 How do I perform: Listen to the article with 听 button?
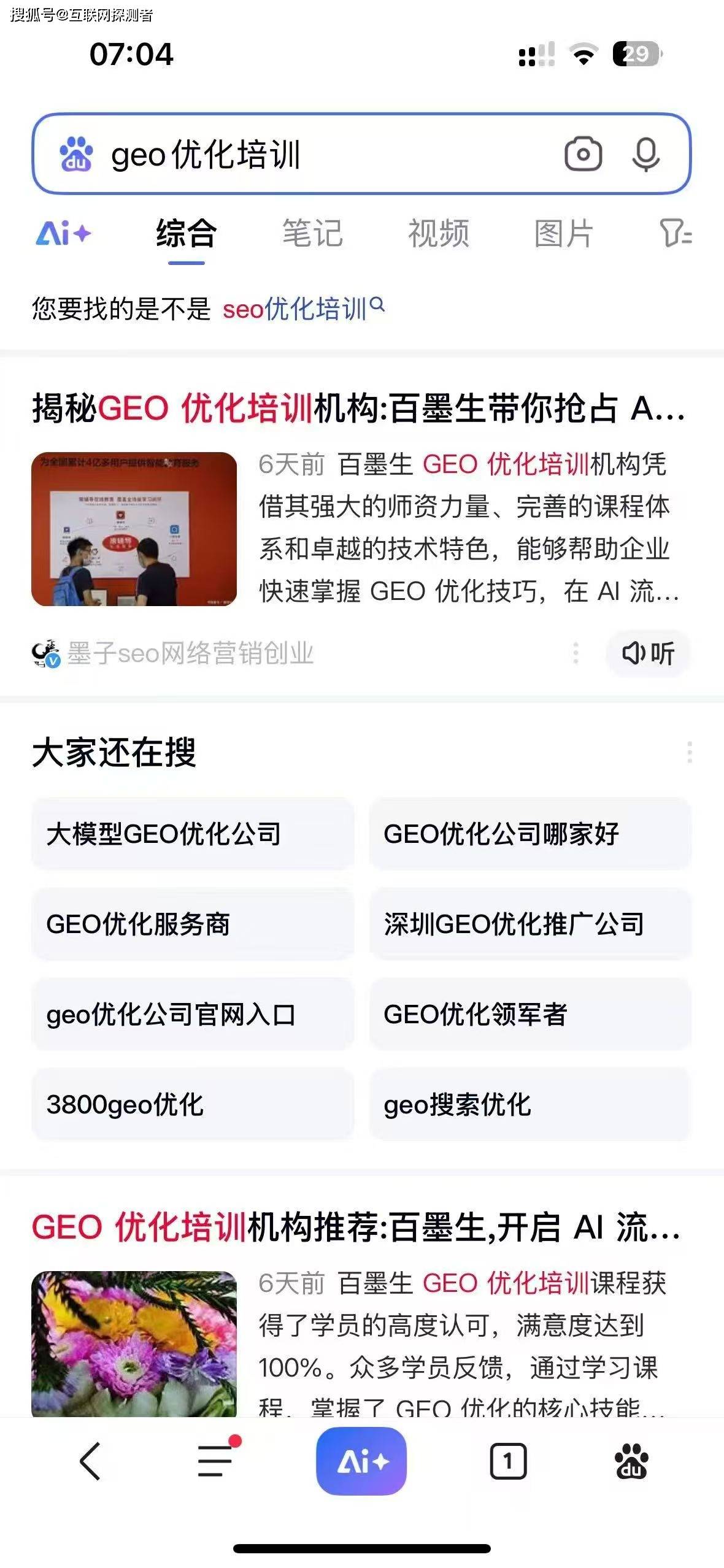(648, 653)
